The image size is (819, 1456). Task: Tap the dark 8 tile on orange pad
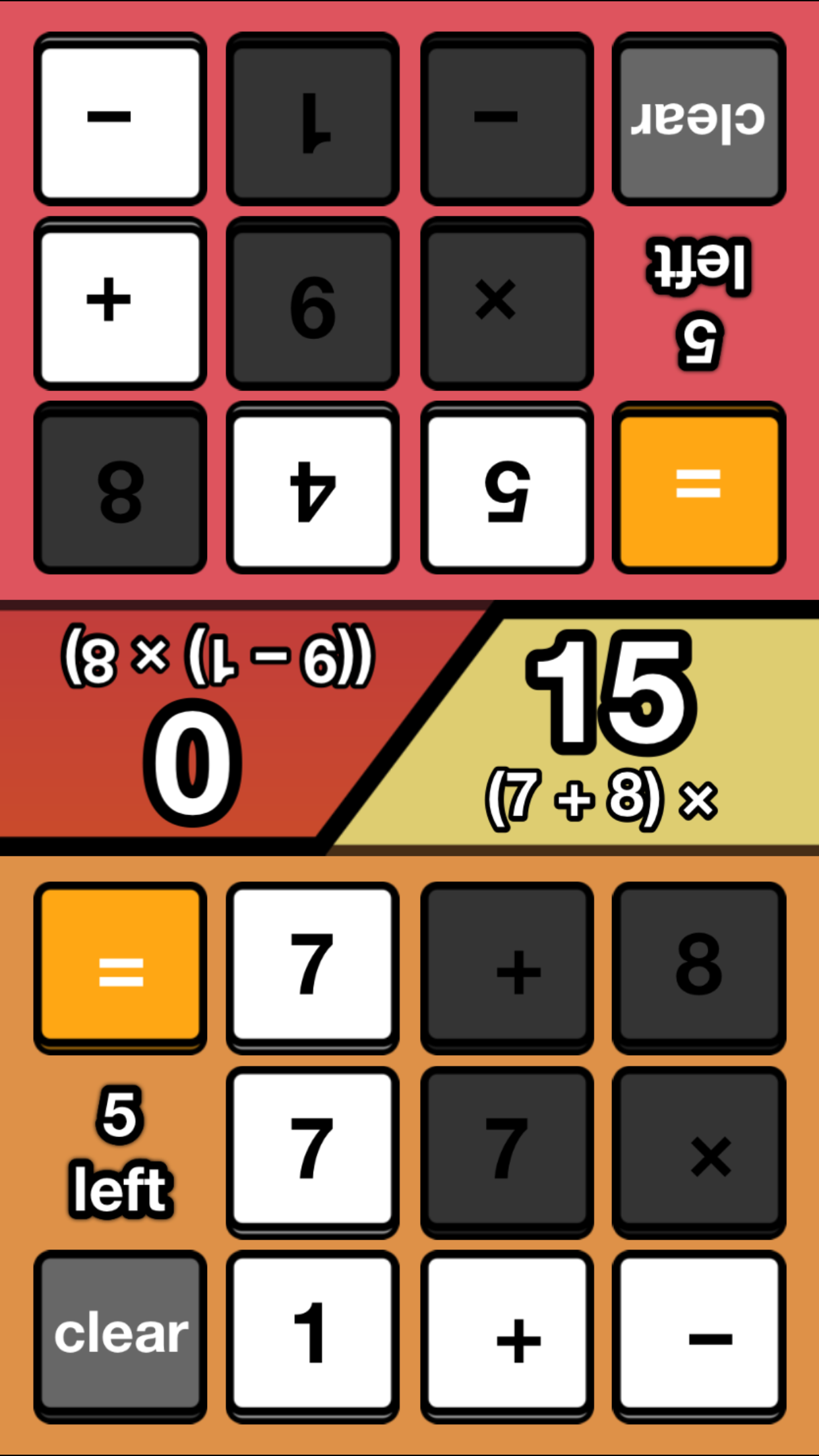pos(699,968)
